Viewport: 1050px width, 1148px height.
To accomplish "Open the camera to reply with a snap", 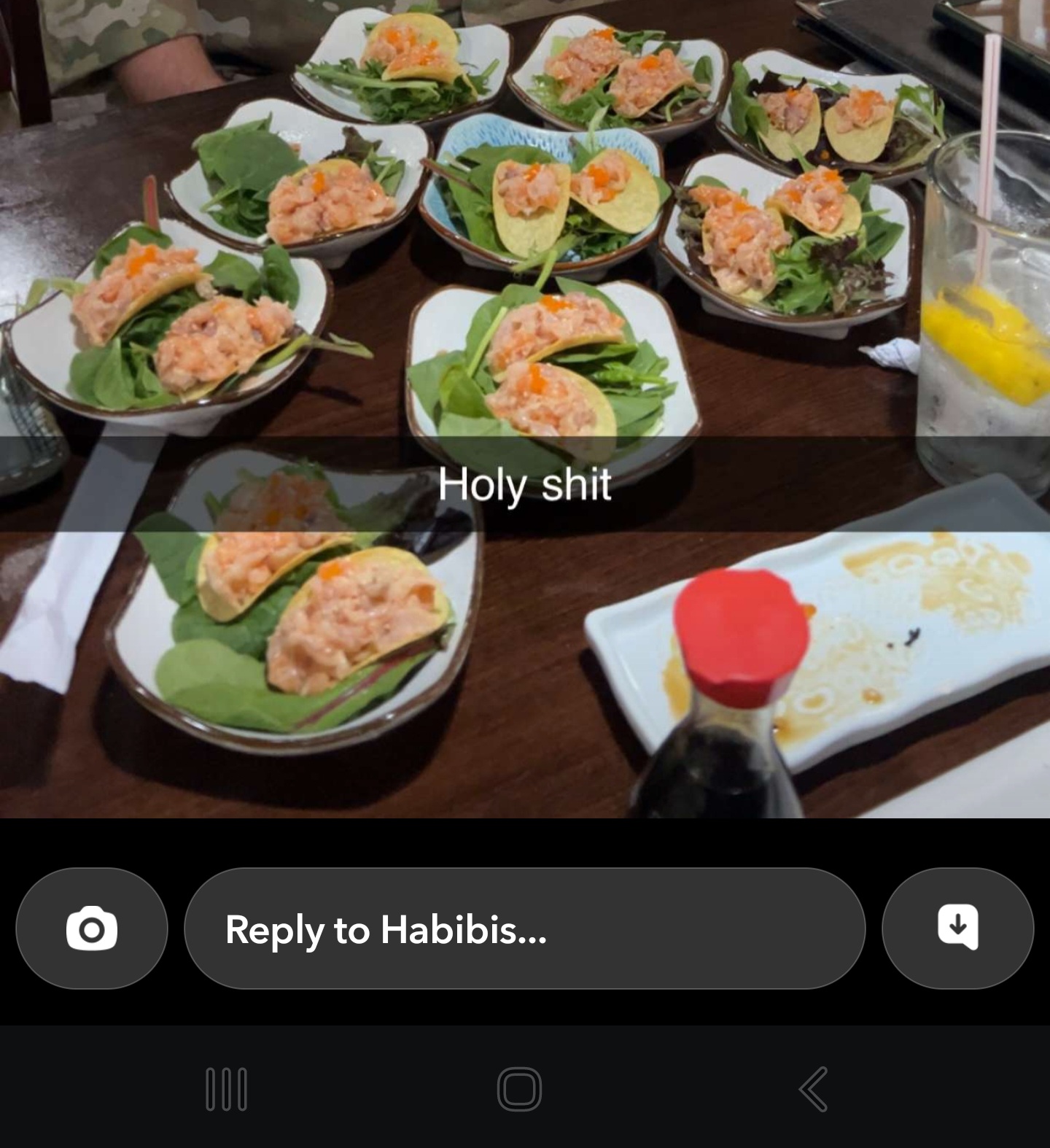I will pyautogui.click(x=91, y=928).
